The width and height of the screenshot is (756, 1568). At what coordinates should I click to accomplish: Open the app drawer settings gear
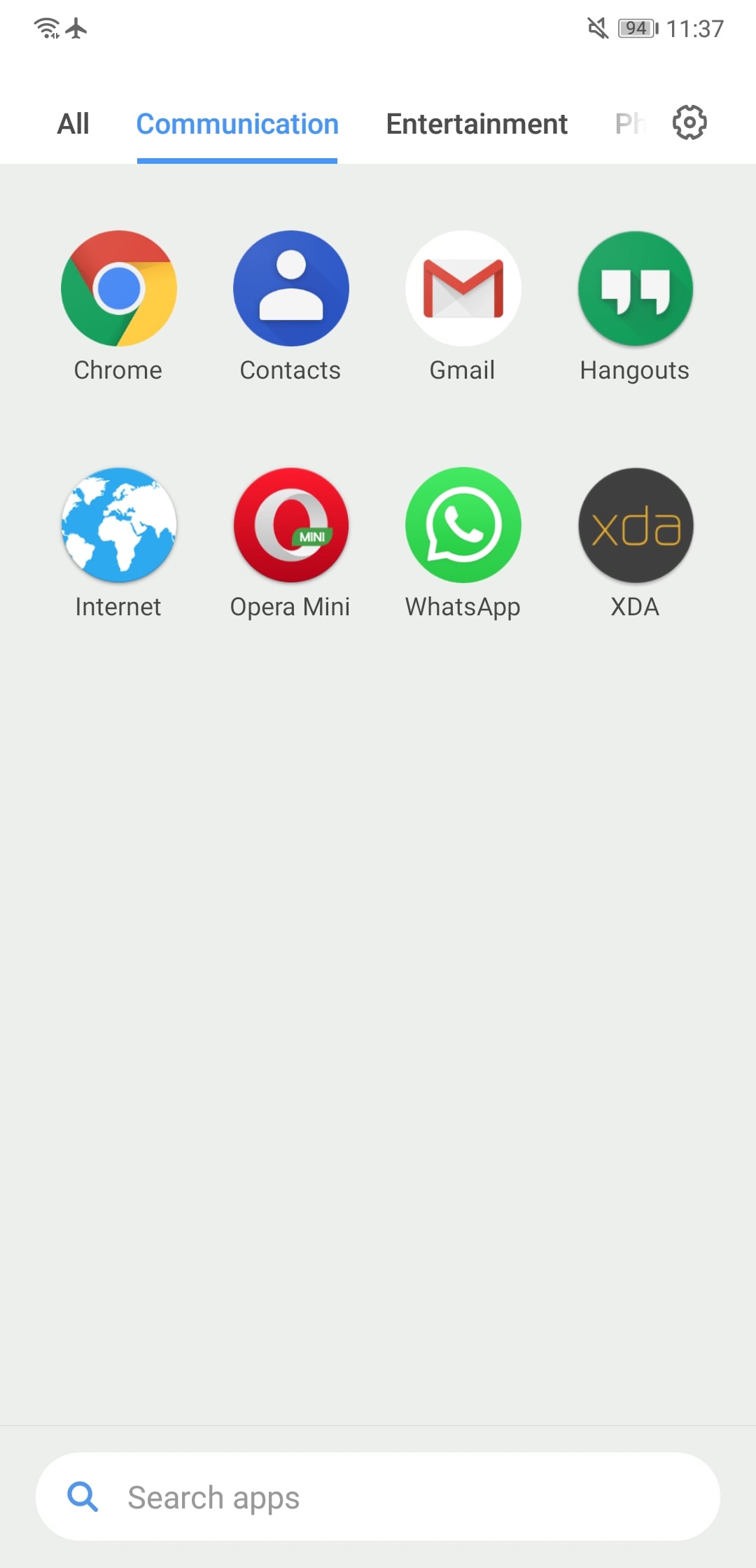tap(689, 123)
